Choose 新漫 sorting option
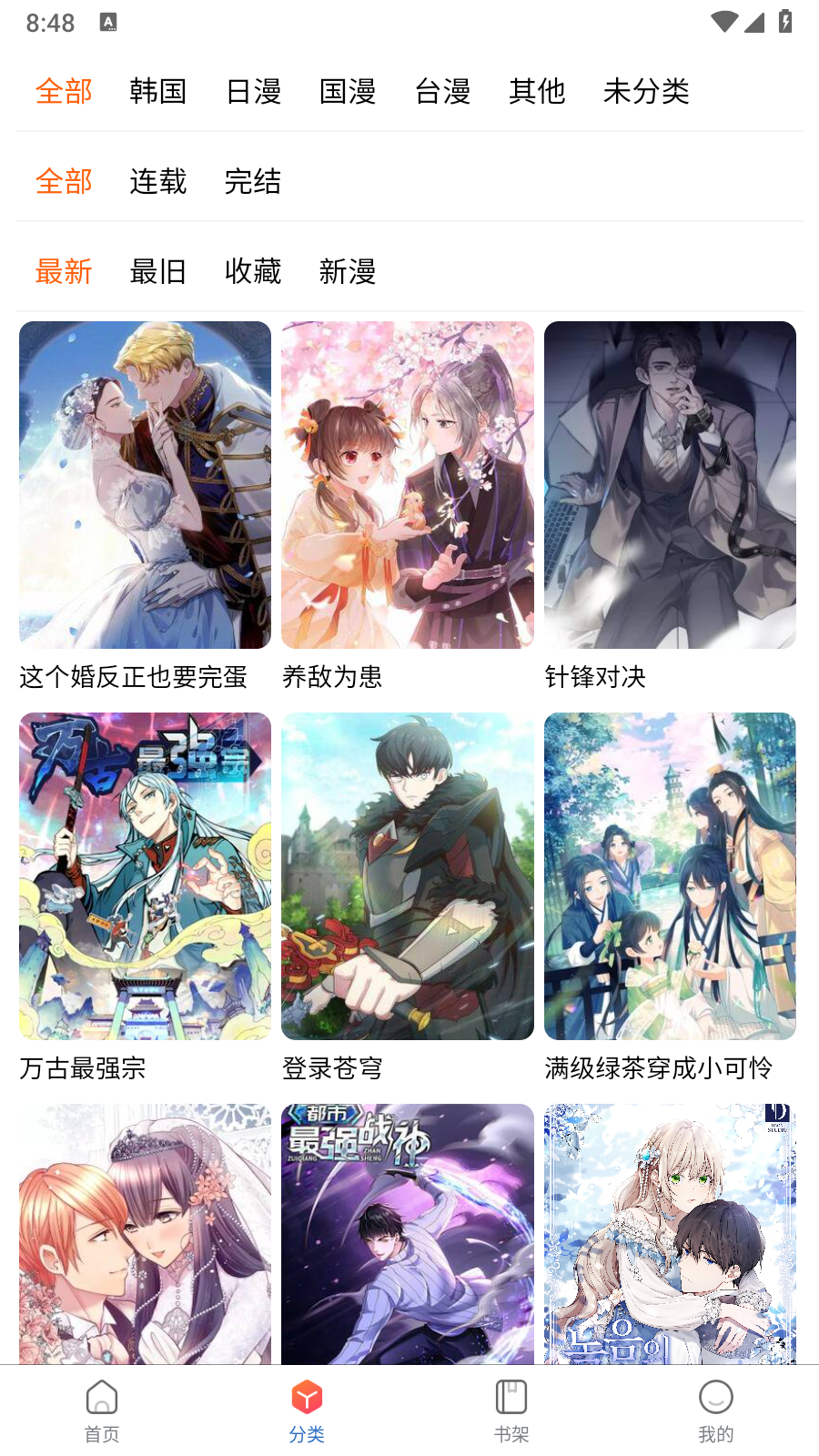 click(347, 272)
